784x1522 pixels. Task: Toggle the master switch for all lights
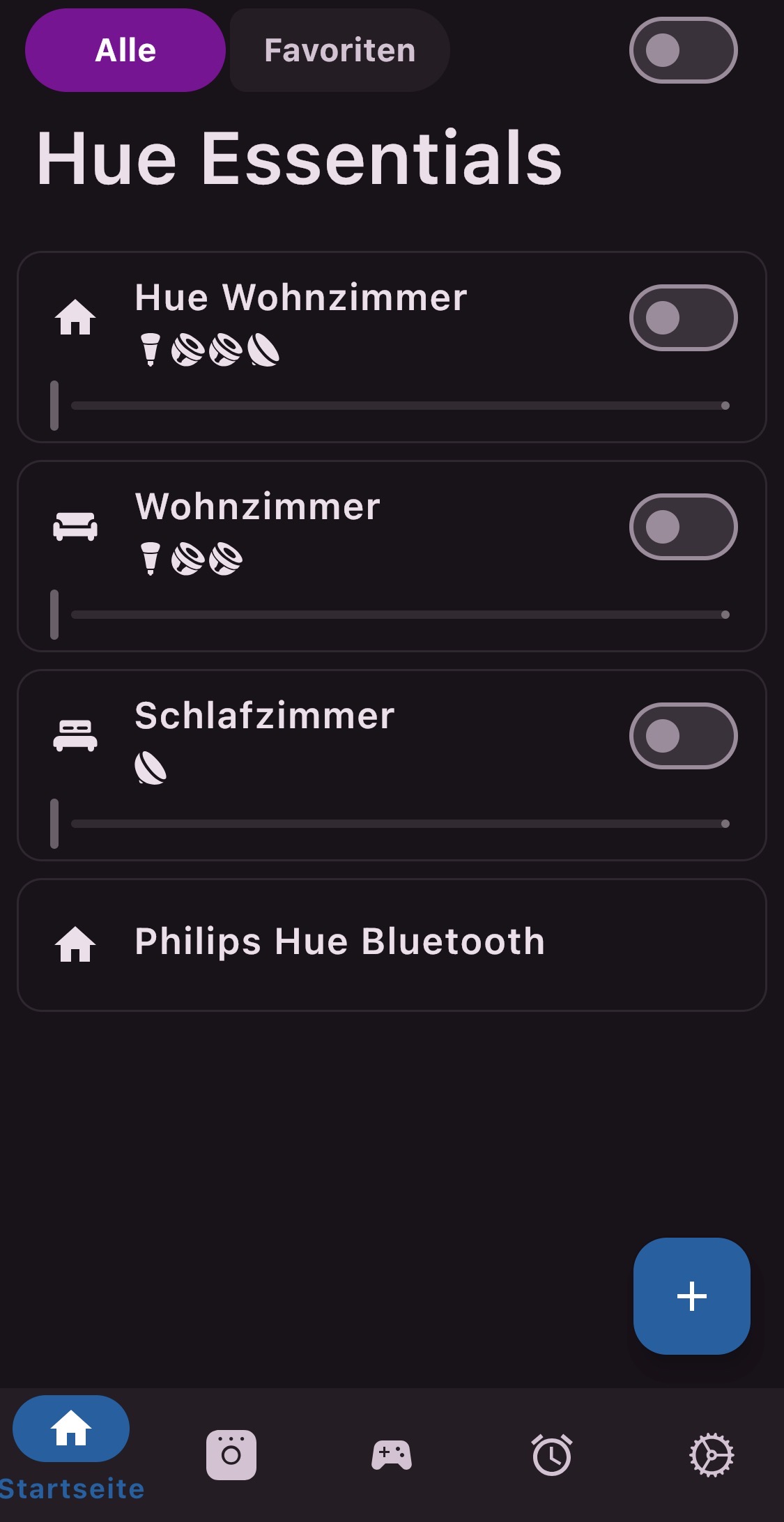(x=683, y=50)
